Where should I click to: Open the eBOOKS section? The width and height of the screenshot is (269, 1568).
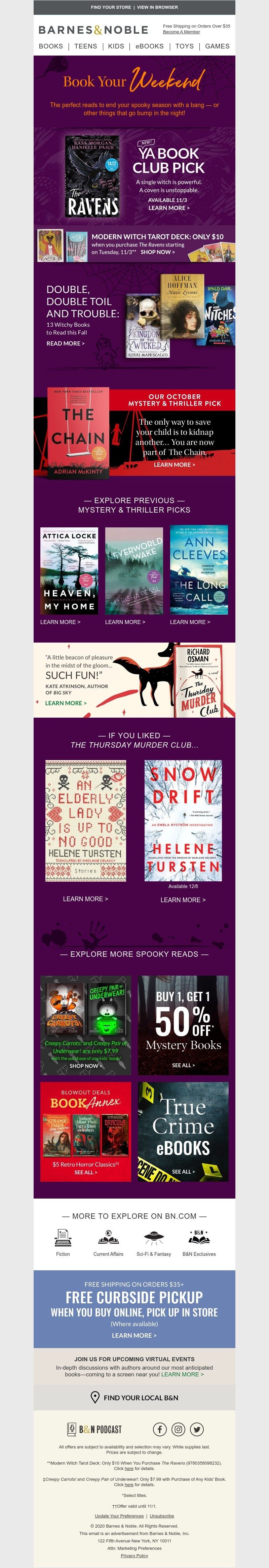tap(149, 46)
